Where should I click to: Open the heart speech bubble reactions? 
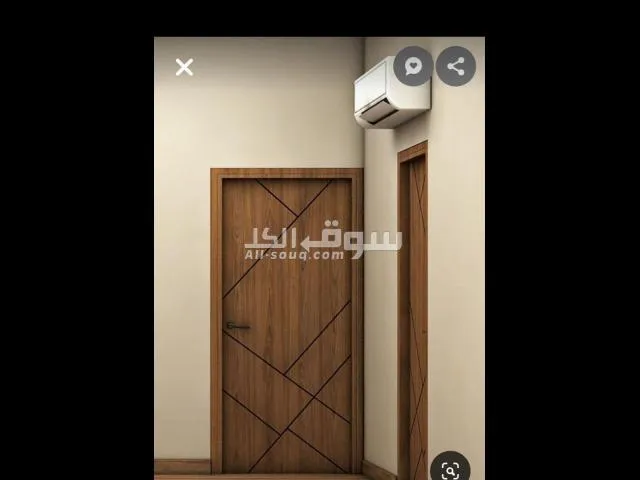pyautogui.click(x=413, y=67)
